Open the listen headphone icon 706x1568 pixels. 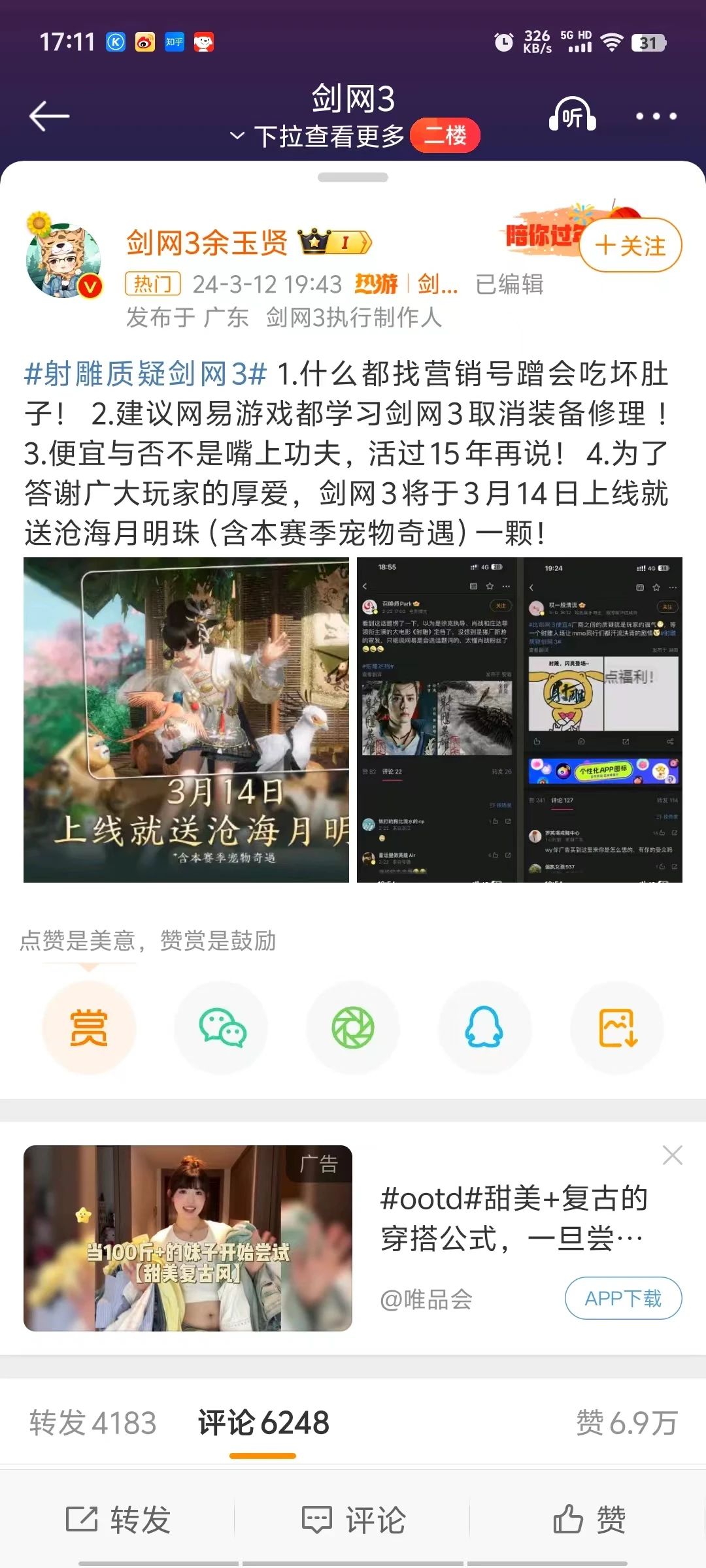572,116
